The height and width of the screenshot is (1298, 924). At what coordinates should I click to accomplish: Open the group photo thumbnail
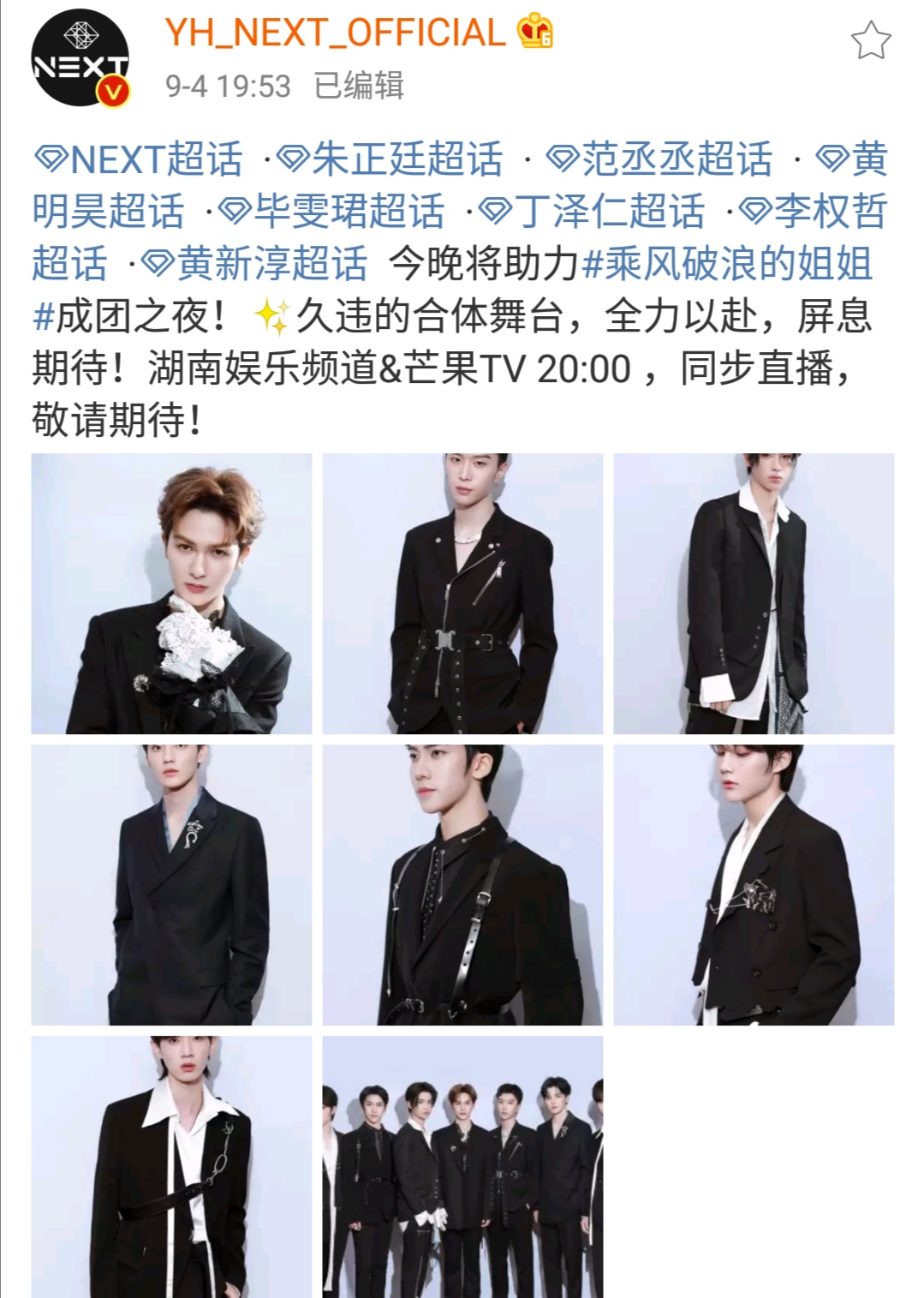click(462, 1167)
